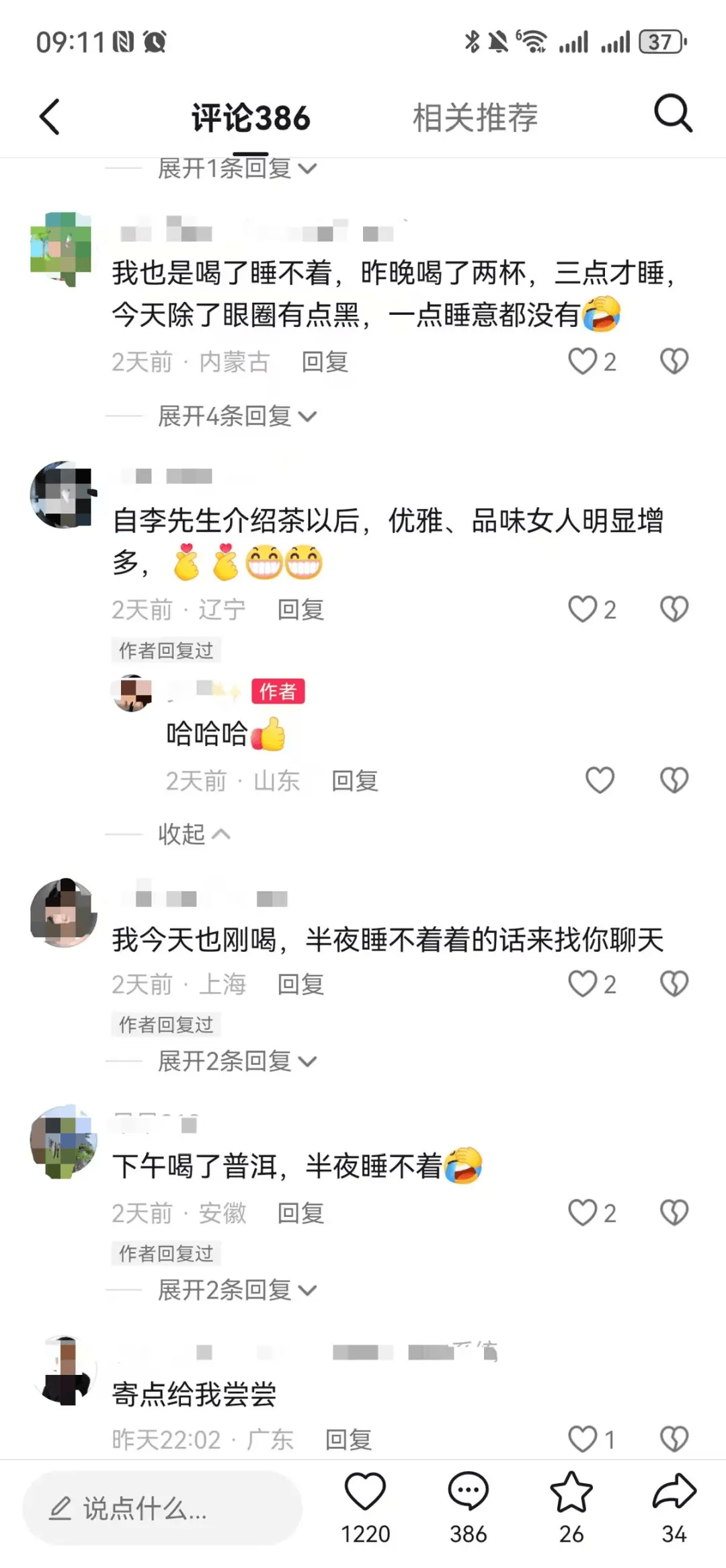Open the search magnifier icon
This screenshot has width=726, height=1568.
pyautogui.click(x=673, y=113)
